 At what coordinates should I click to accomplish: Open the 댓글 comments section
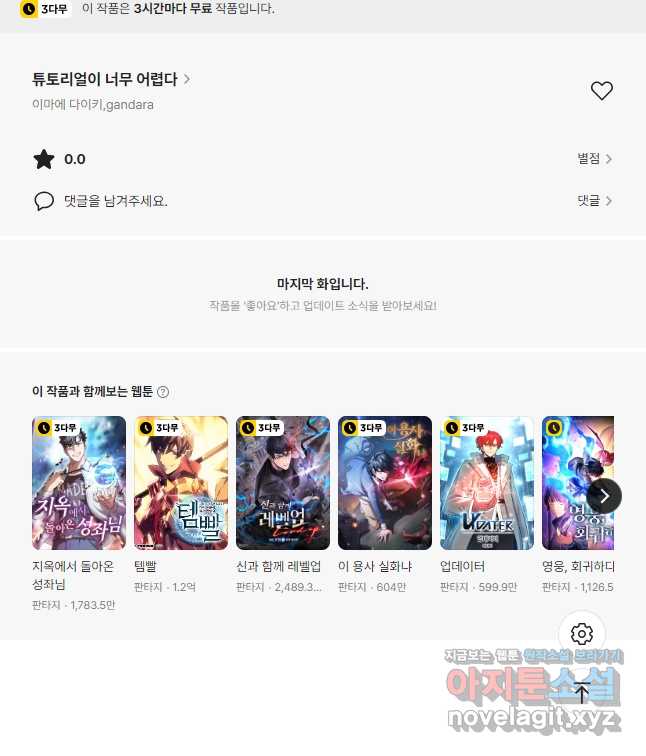594,201
